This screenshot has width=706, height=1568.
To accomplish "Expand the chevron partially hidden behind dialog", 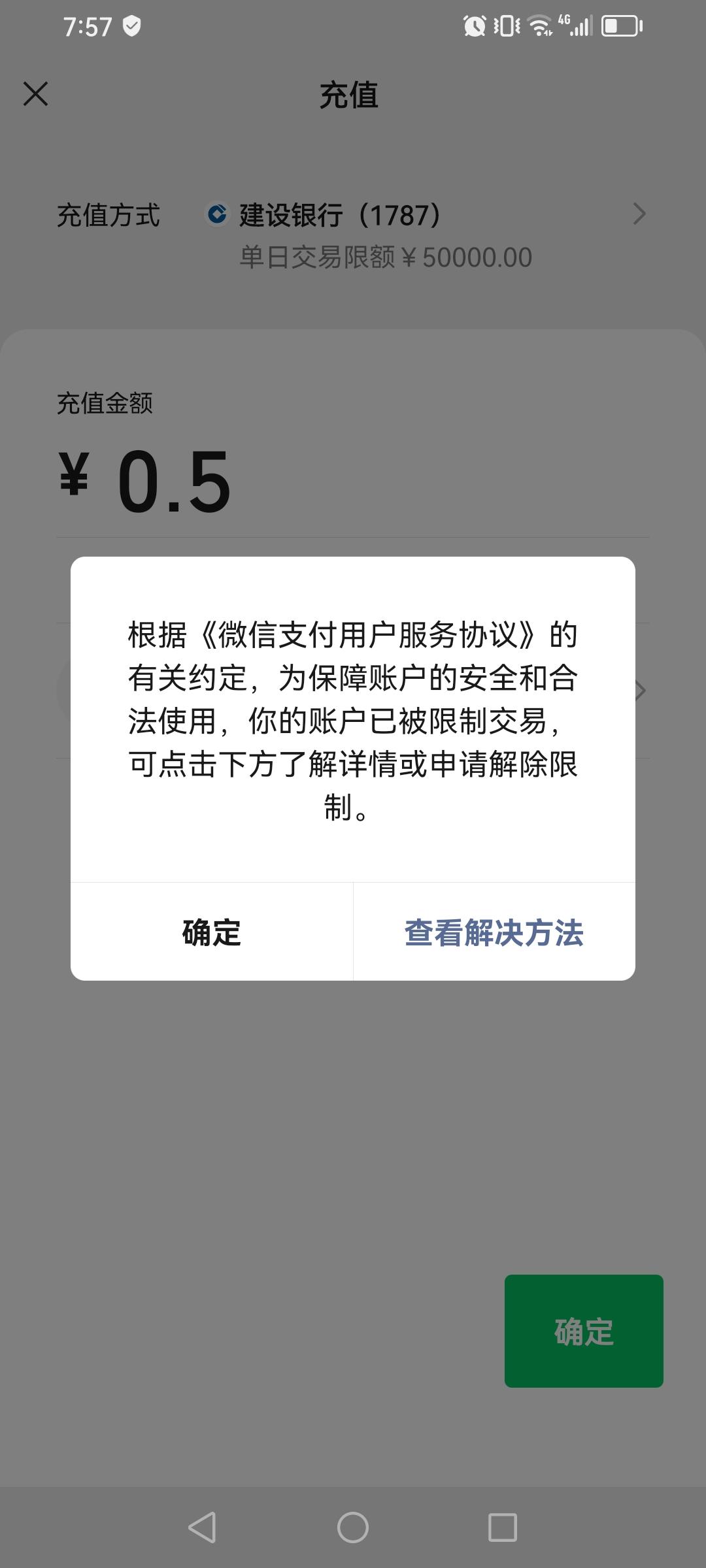I will point(639,690).
